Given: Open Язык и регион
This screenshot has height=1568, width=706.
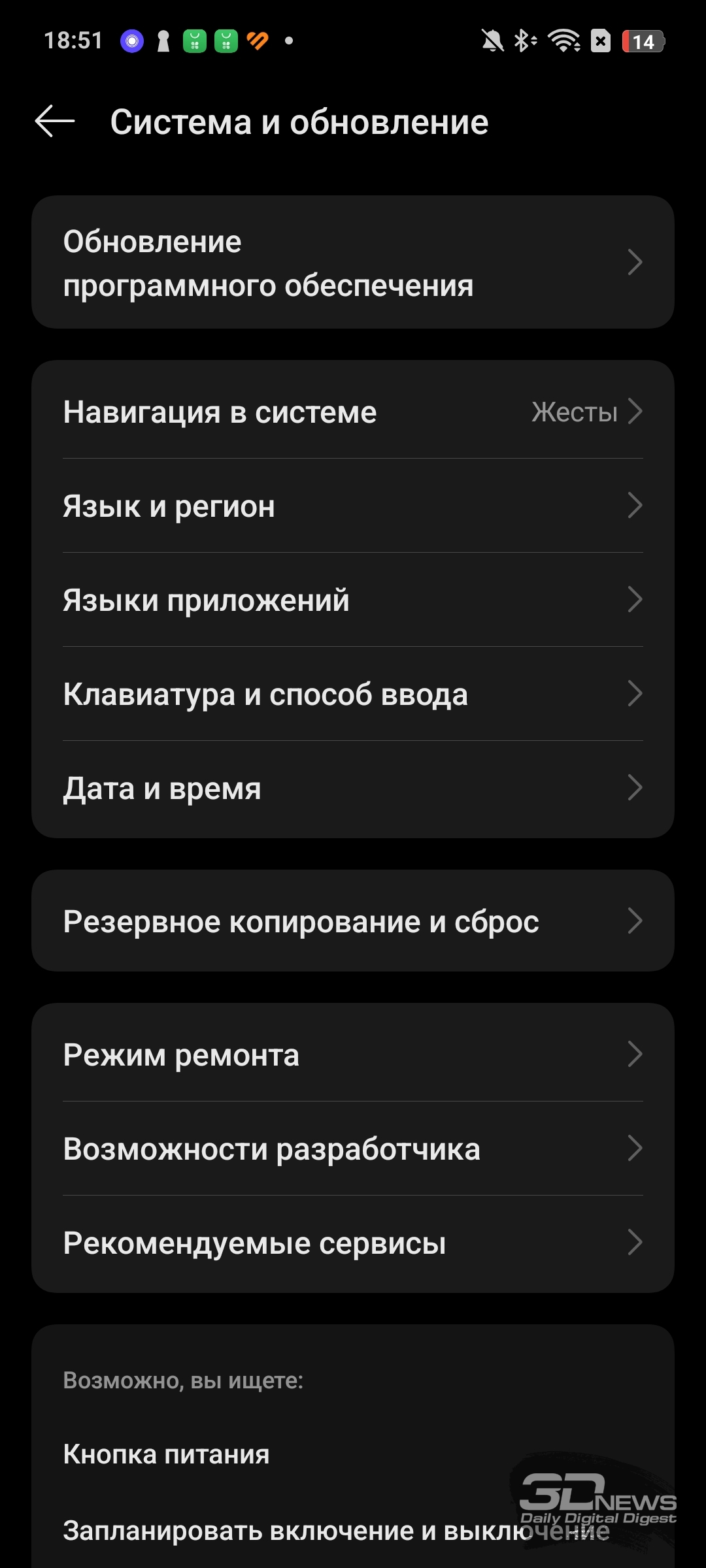Looking at the screenshot, I should click(353, 506).
